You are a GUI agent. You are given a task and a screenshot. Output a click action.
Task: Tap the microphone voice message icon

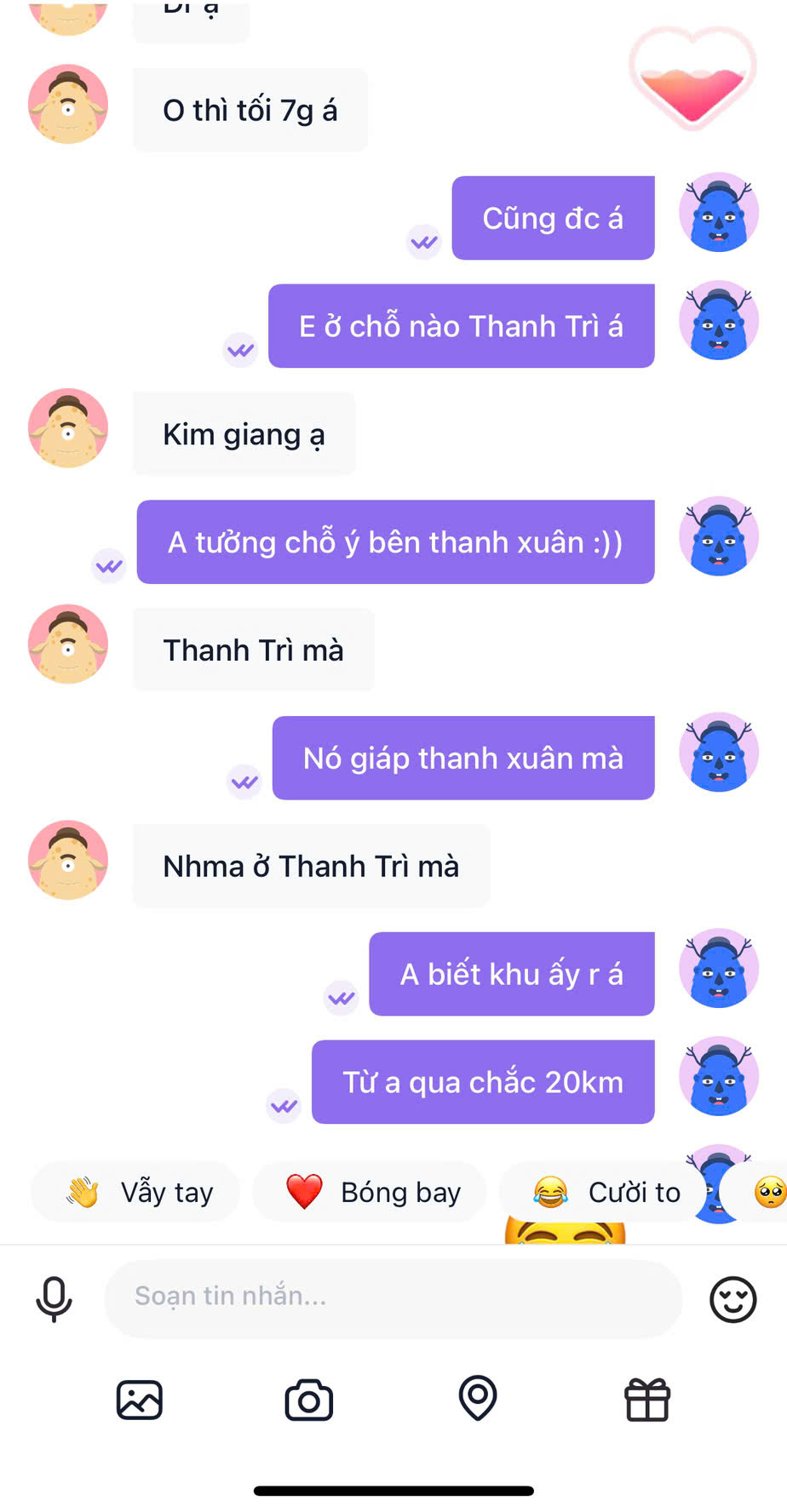click(x=54, y=1298)
